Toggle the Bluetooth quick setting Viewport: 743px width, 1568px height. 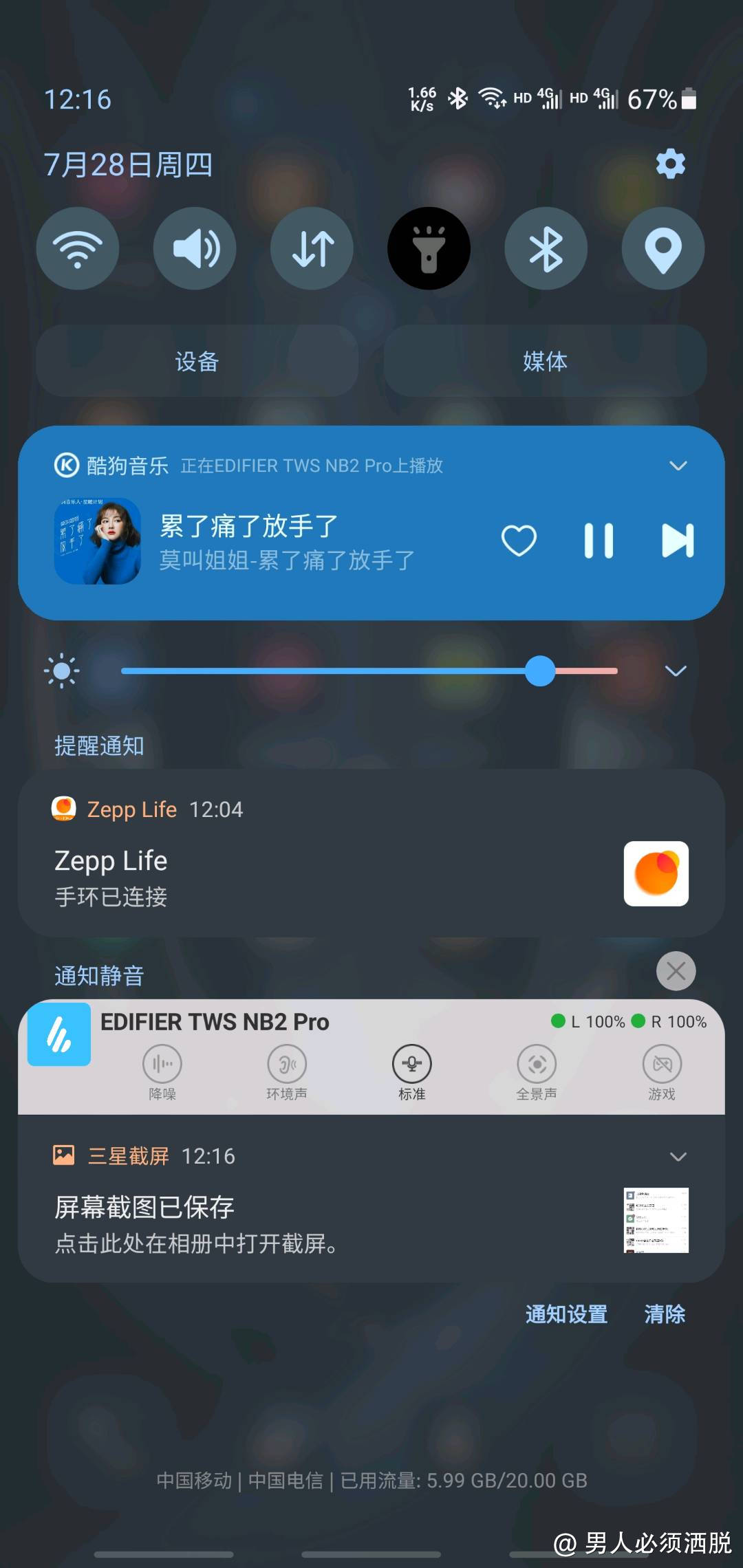(x=546, y=248)
